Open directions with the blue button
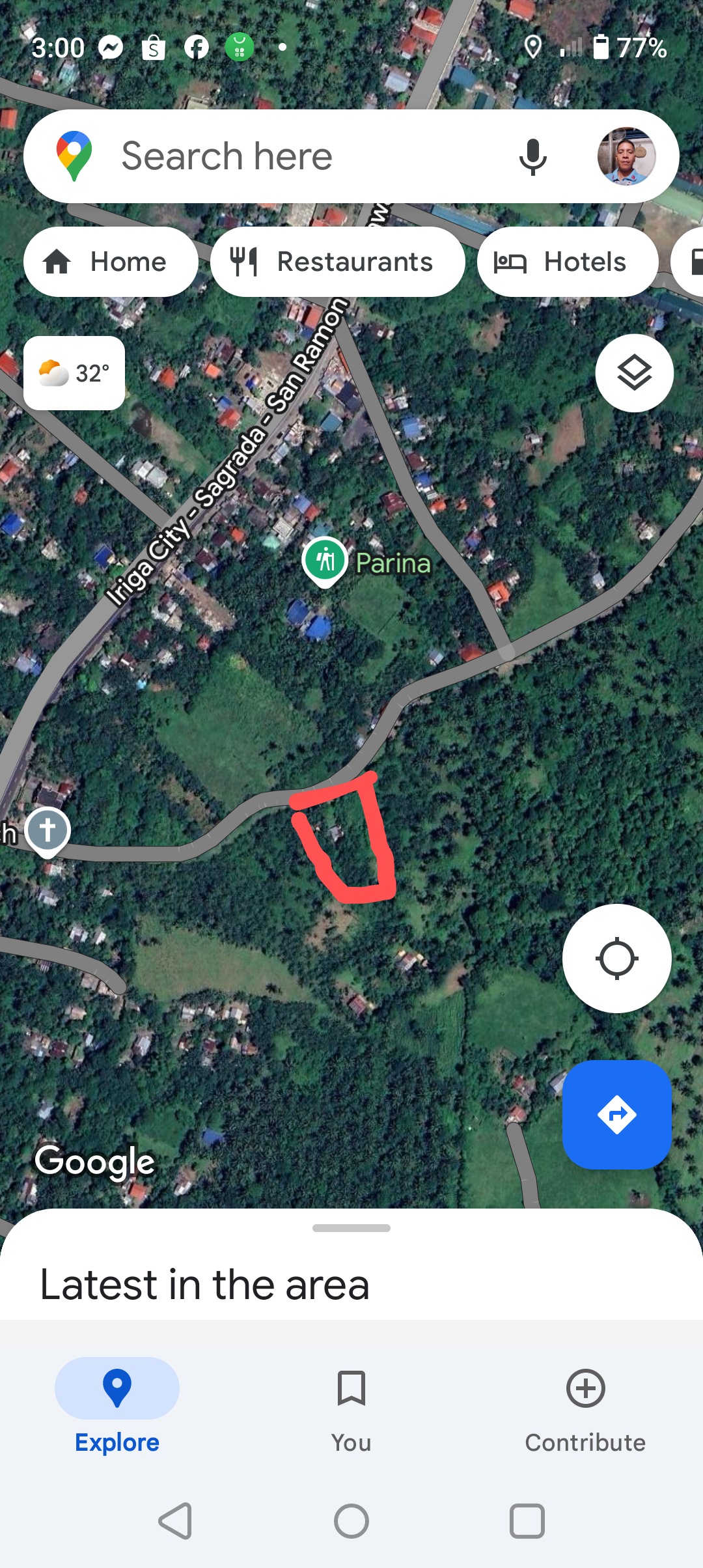703x1568 pixels. click(616, 1114)
